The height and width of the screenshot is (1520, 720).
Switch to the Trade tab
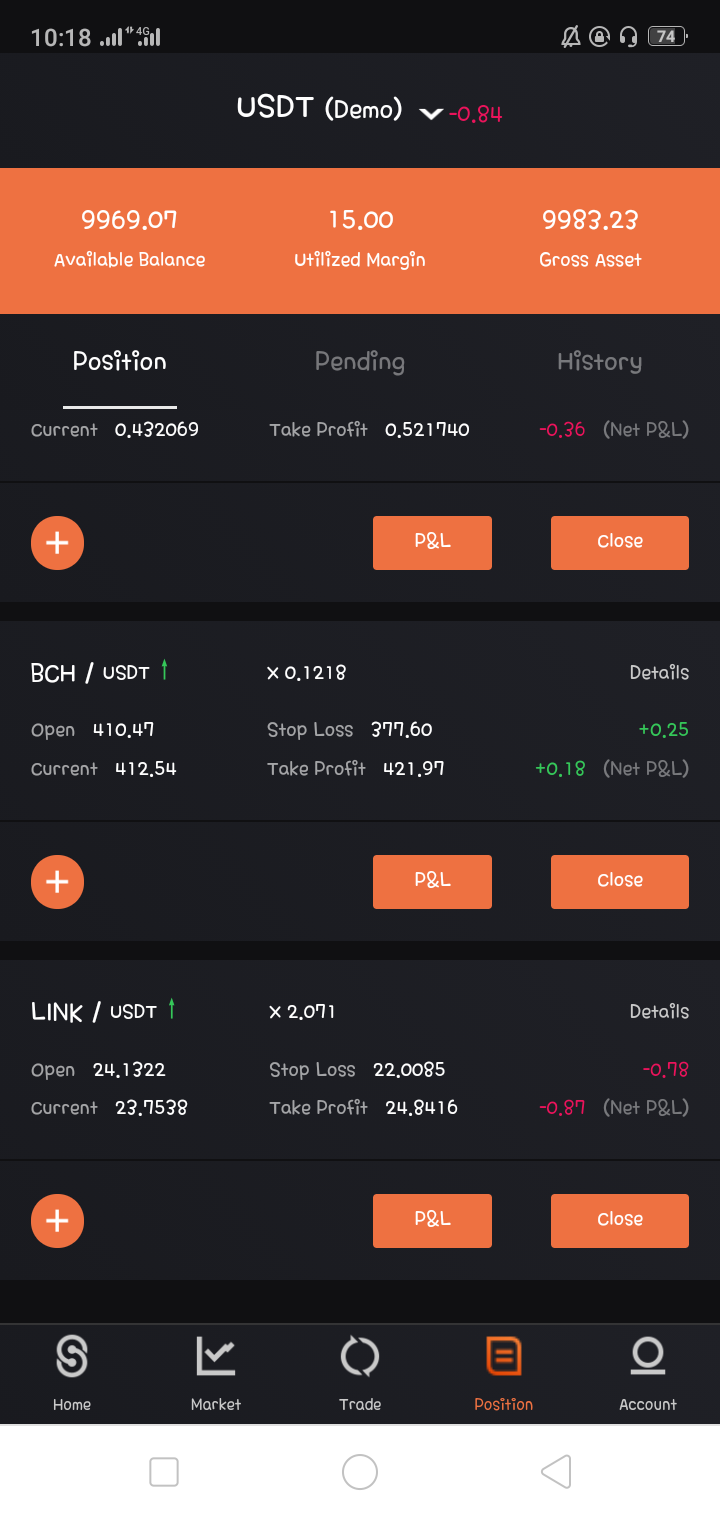[360, 1373]
